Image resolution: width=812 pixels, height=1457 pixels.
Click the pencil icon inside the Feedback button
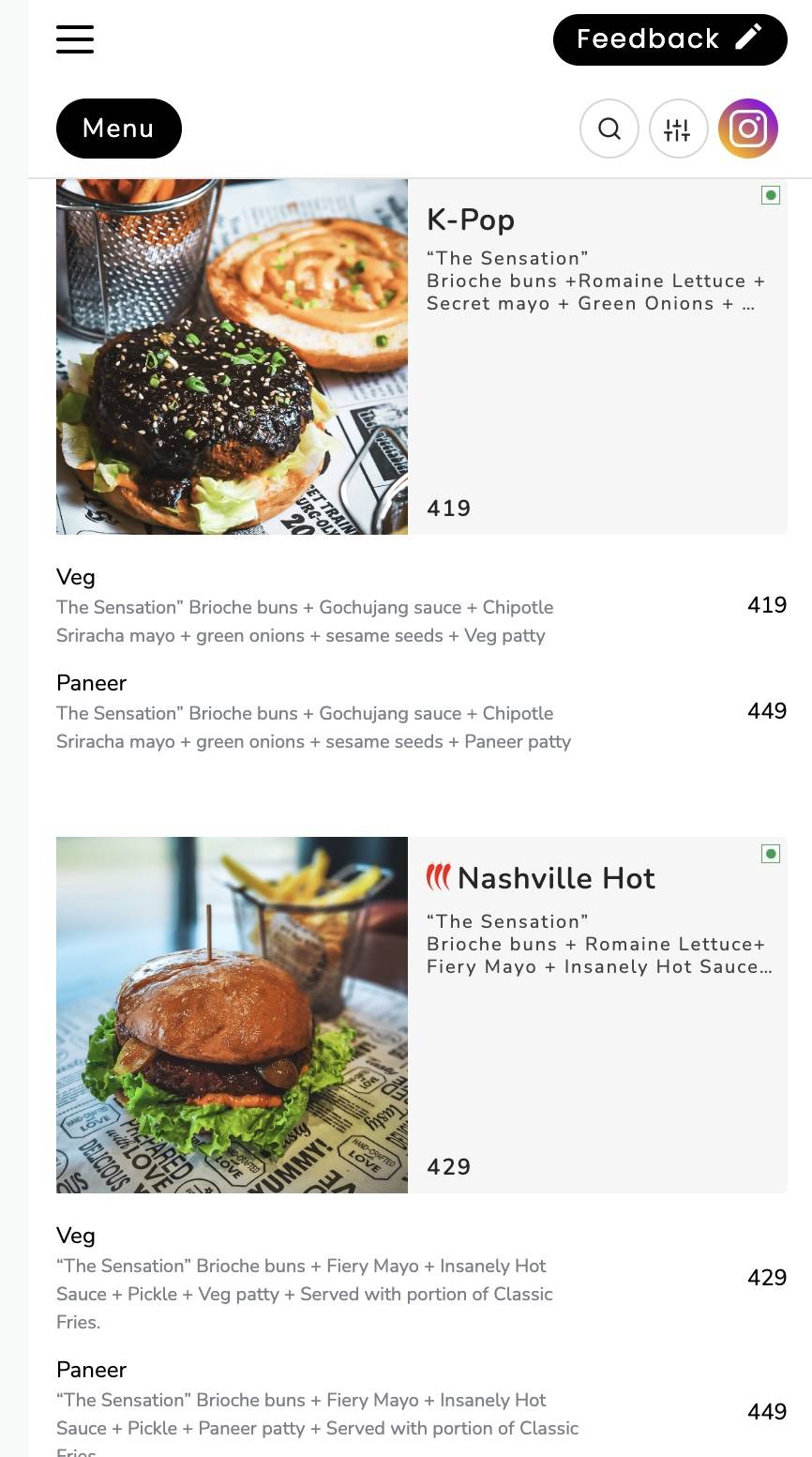tap(750, 38)
